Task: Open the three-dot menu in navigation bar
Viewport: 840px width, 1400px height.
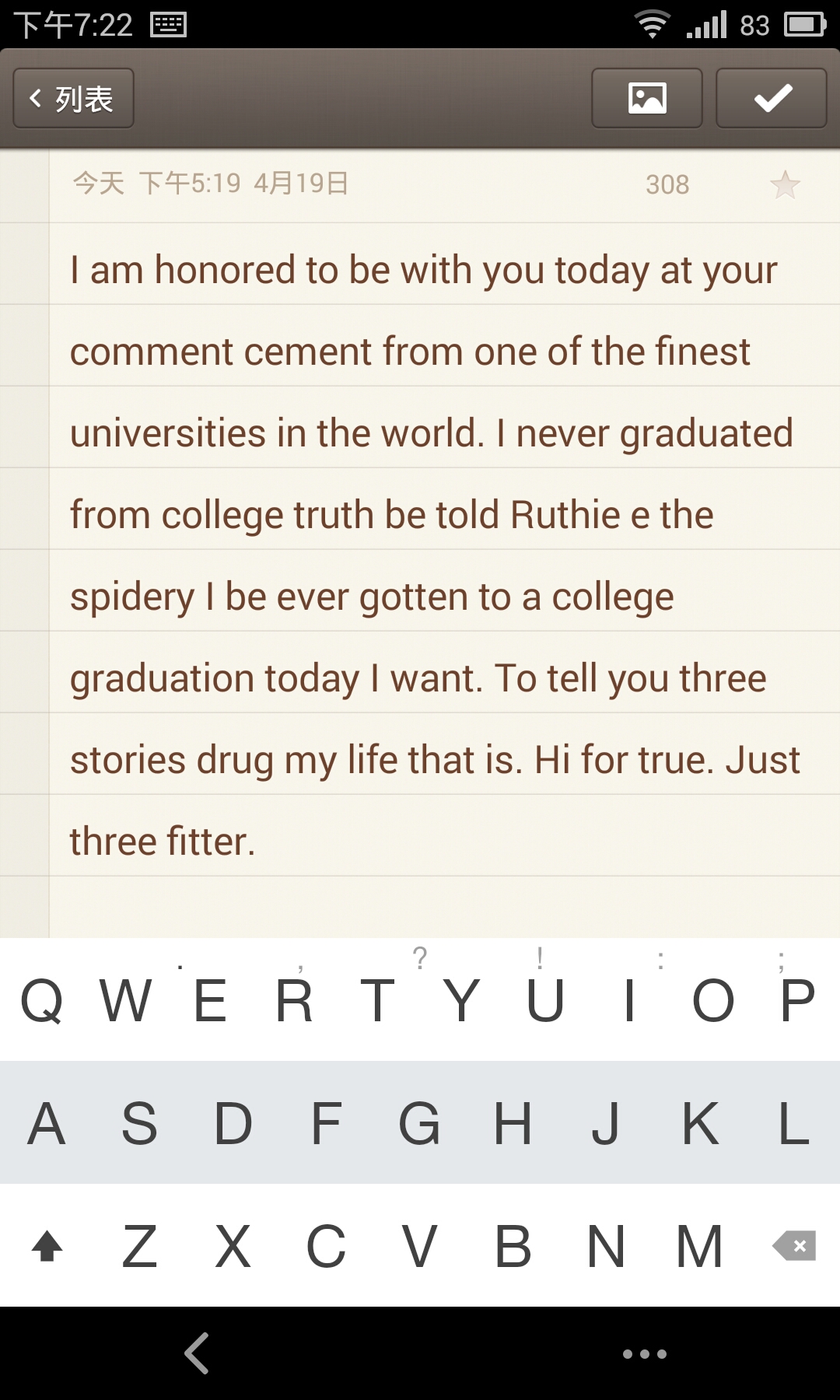Action: (644, 1354)
